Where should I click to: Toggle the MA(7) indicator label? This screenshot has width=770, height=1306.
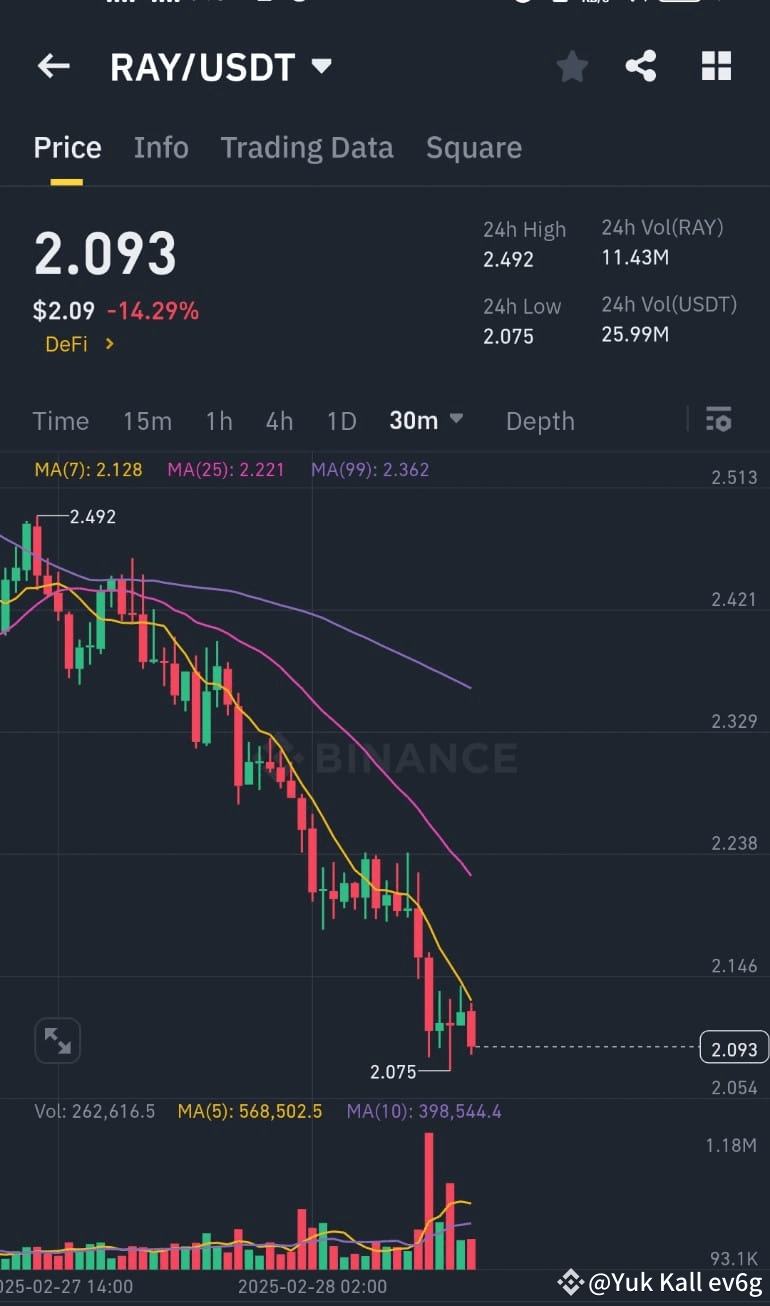click(x=87, y=469)
